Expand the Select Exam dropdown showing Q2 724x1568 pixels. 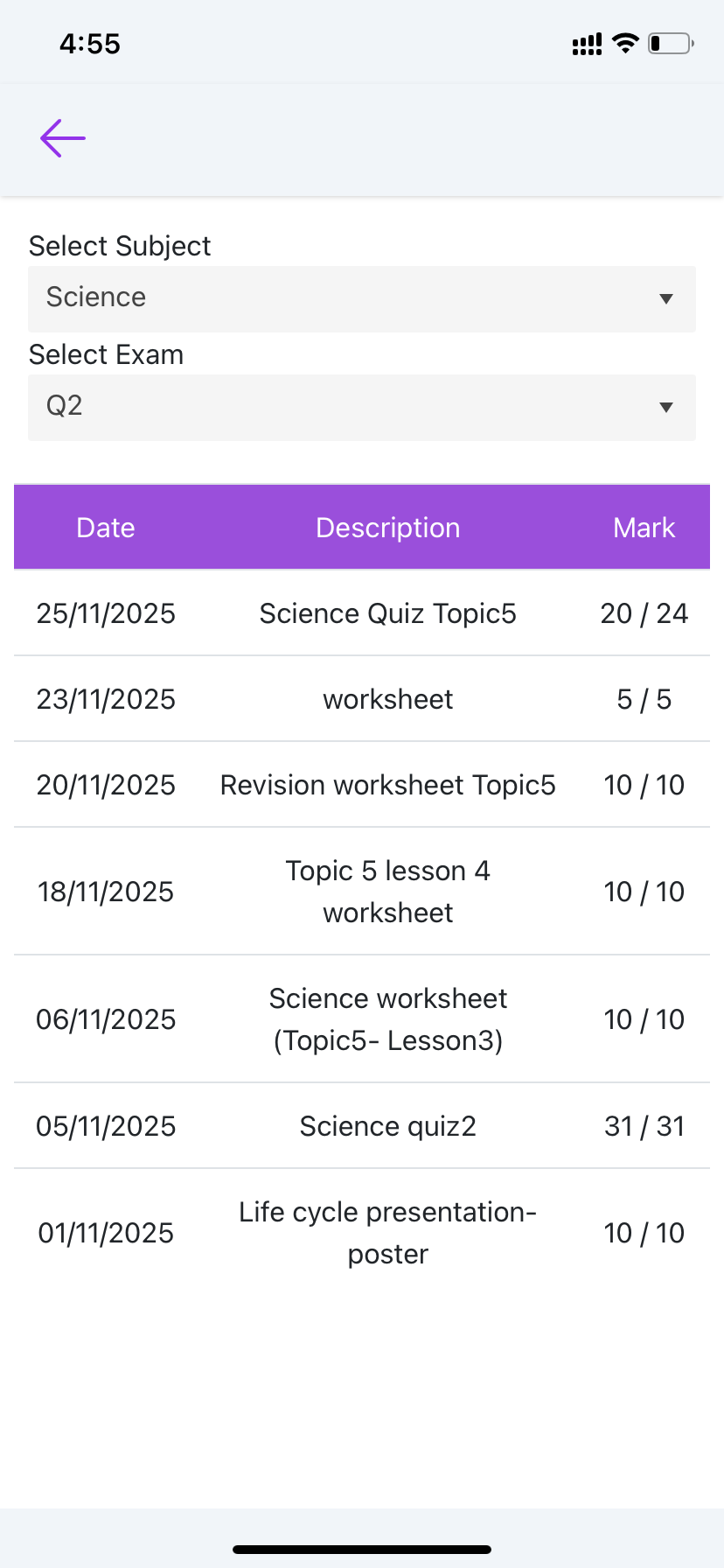362,407
